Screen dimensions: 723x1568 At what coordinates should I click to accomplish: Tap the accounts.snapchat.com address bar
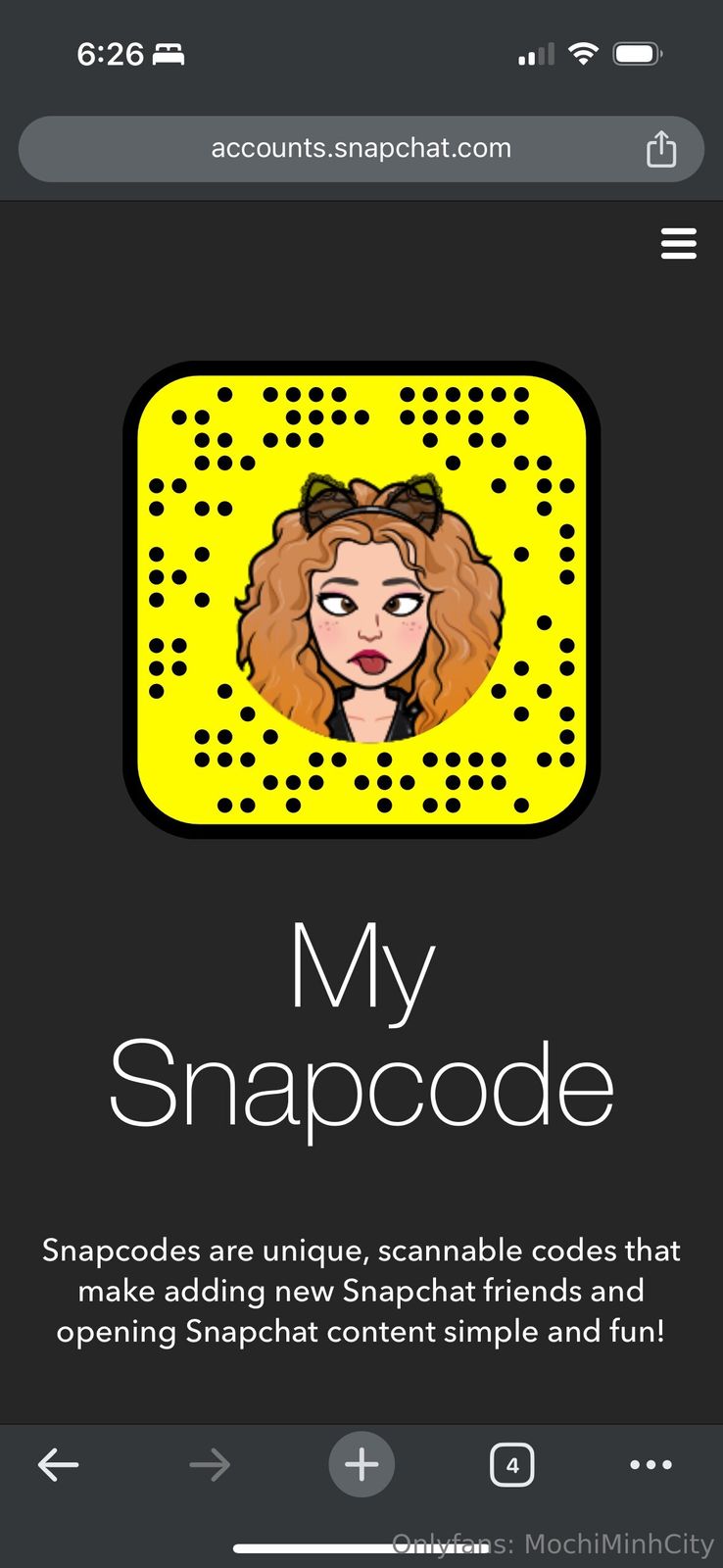[361, 149]
